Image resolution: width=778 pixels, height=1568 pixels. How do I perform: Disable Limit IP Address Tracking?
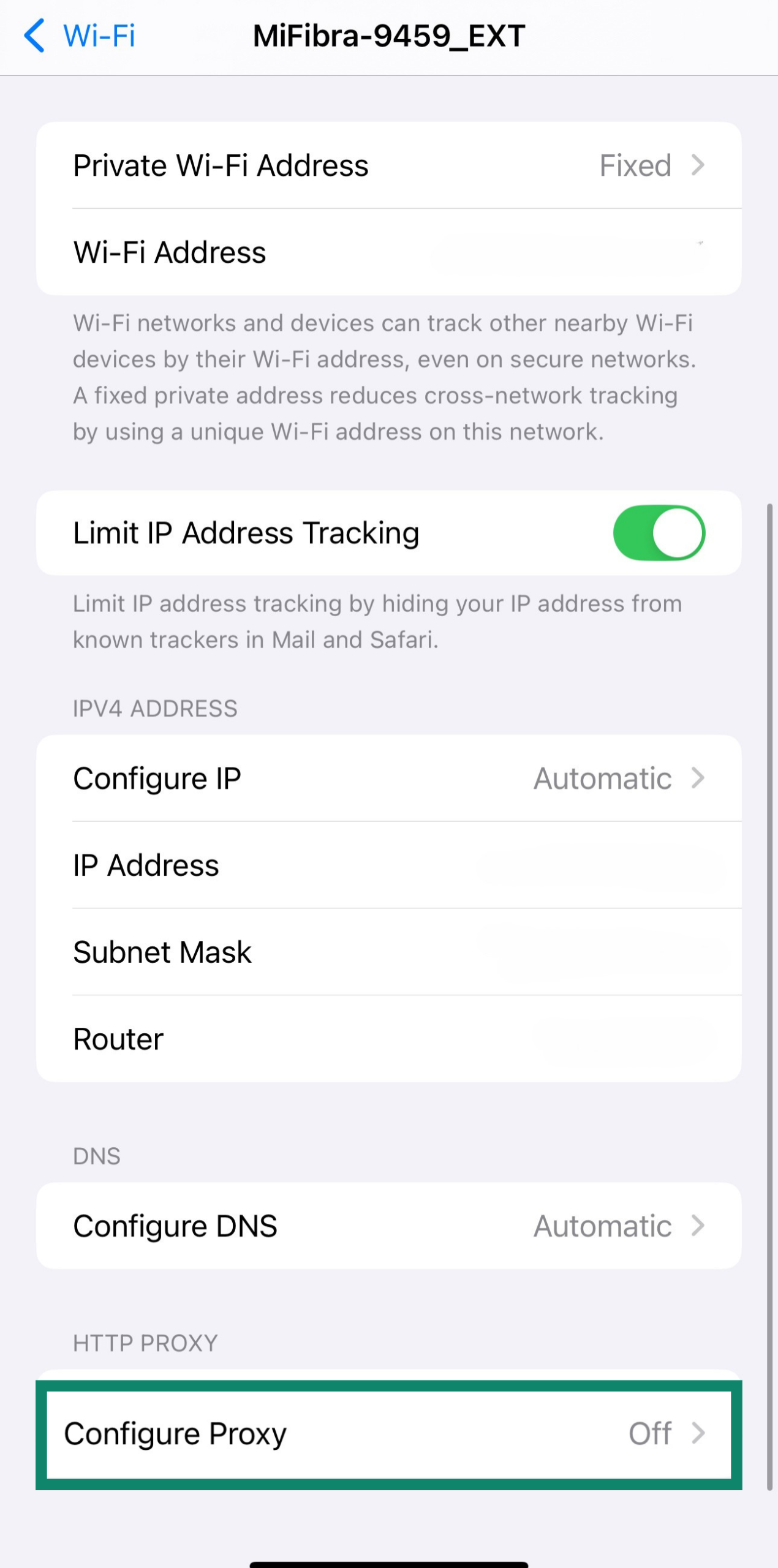(x=659, y=533)
